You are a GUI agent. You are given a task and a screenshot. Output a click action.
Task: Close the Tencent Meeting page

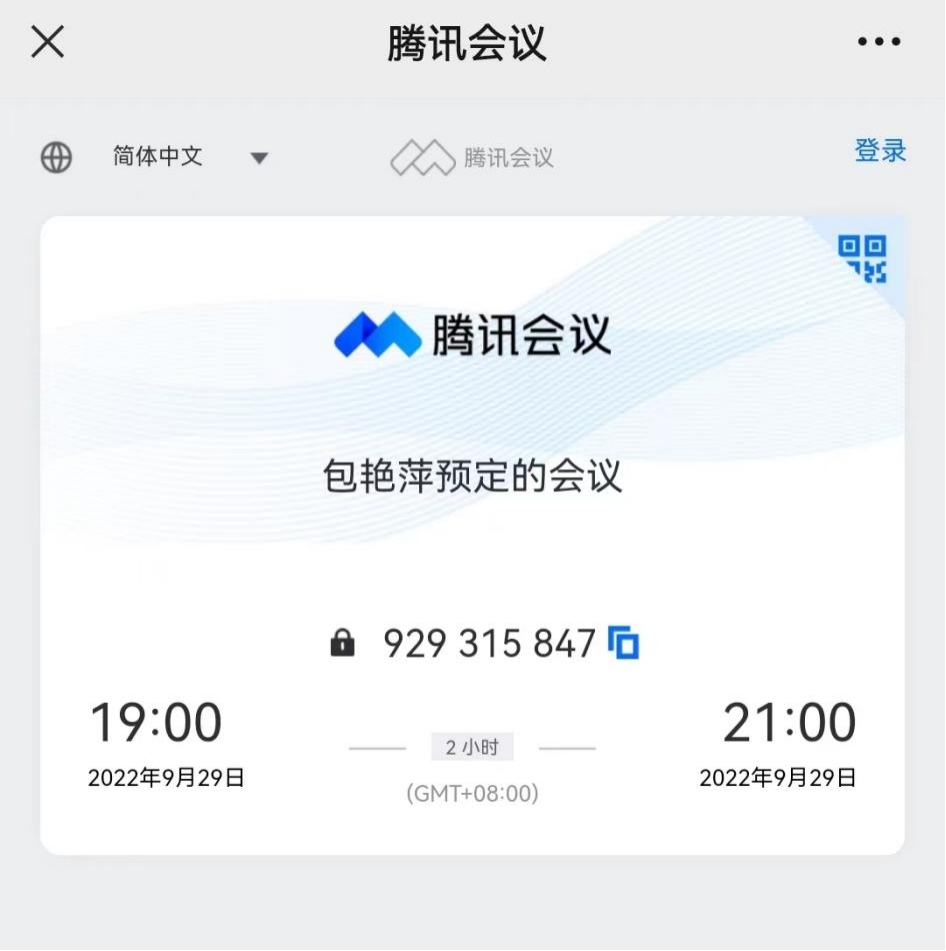(x=48, y=42)
